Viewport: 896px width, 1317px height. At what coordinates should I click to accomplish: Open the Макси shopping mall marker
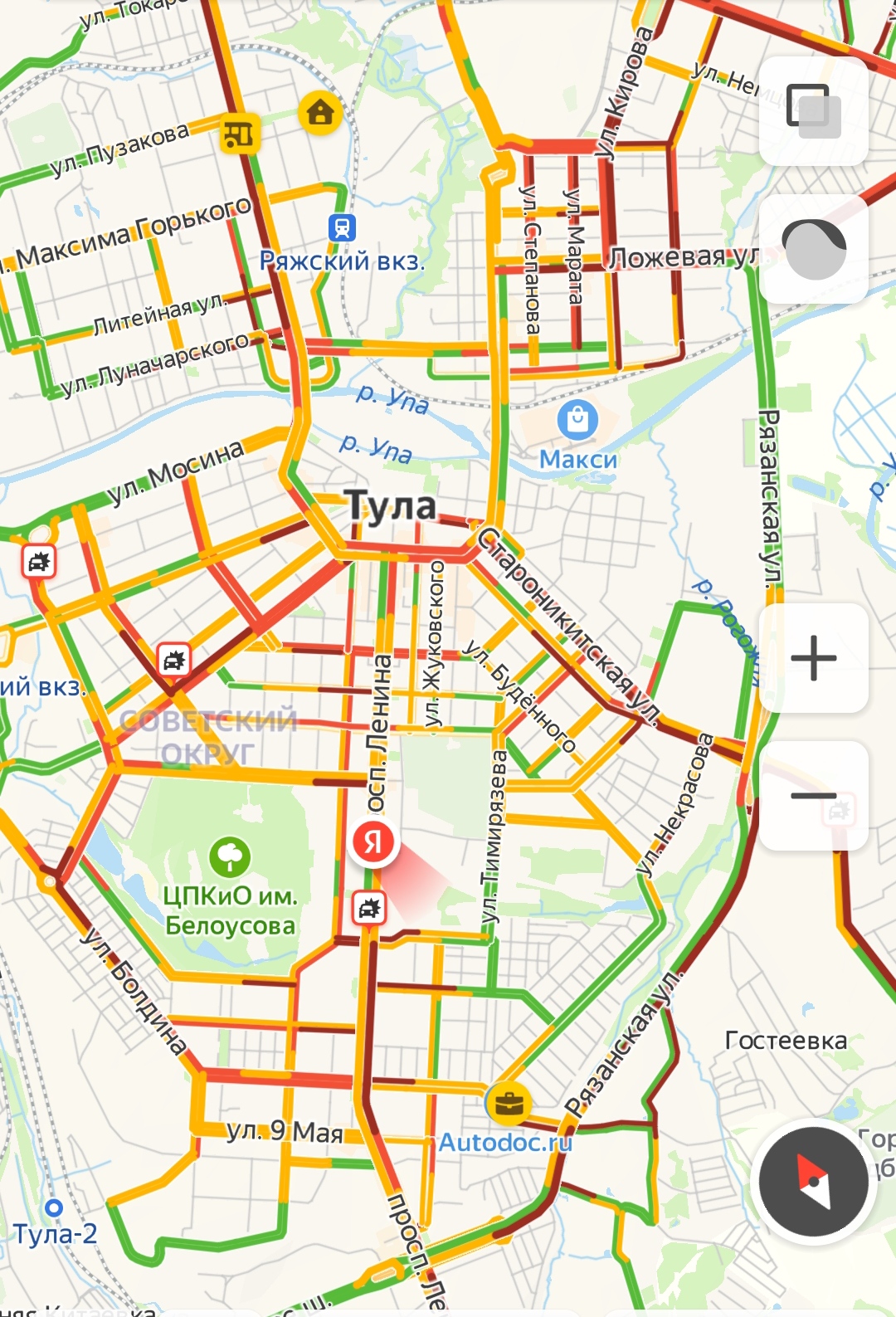click(x=577, y=420)
